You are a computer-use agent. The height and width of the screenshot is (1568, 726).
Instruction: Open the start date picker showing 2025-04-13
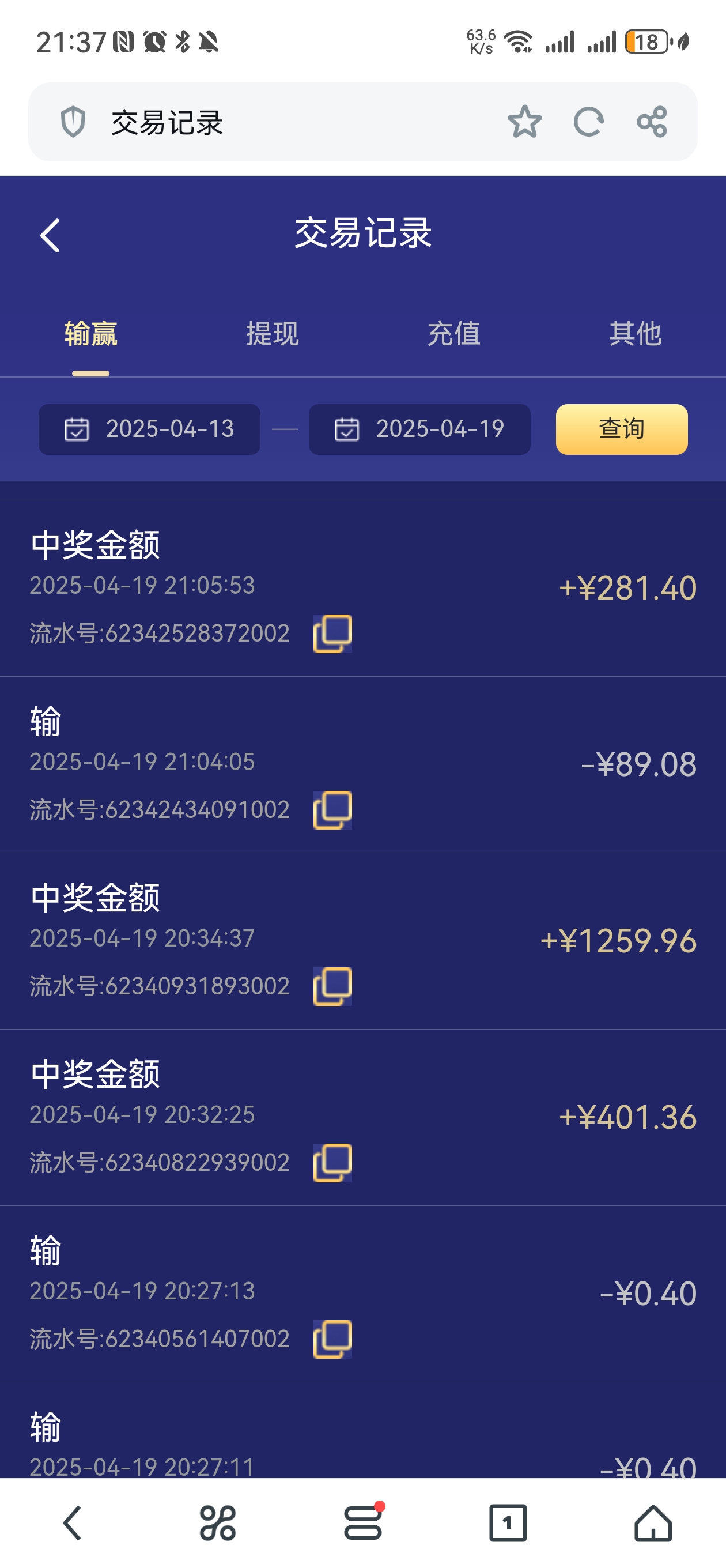click(x=149, y=429)
